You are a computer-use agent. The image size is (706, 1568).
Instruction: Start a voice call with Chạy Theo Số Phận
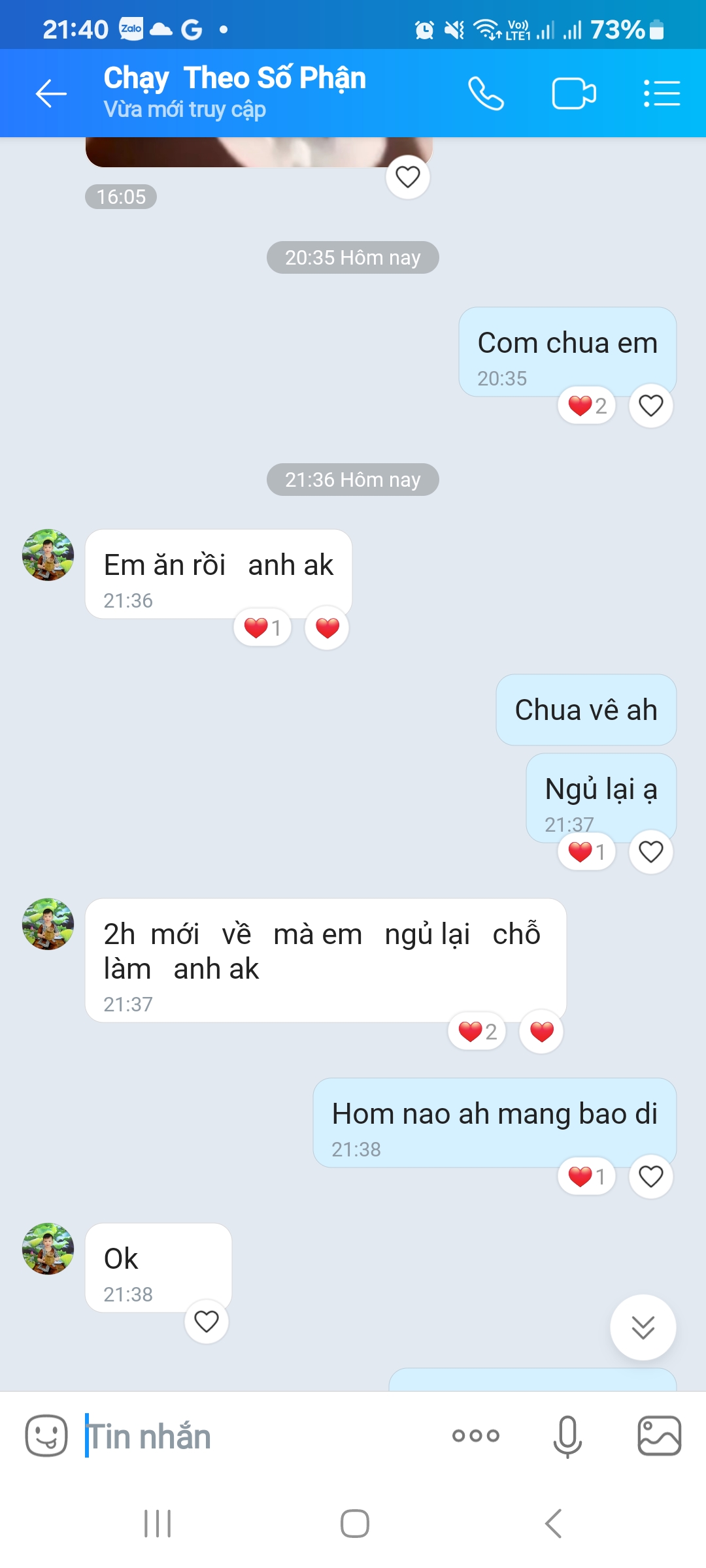coord(486,93)
